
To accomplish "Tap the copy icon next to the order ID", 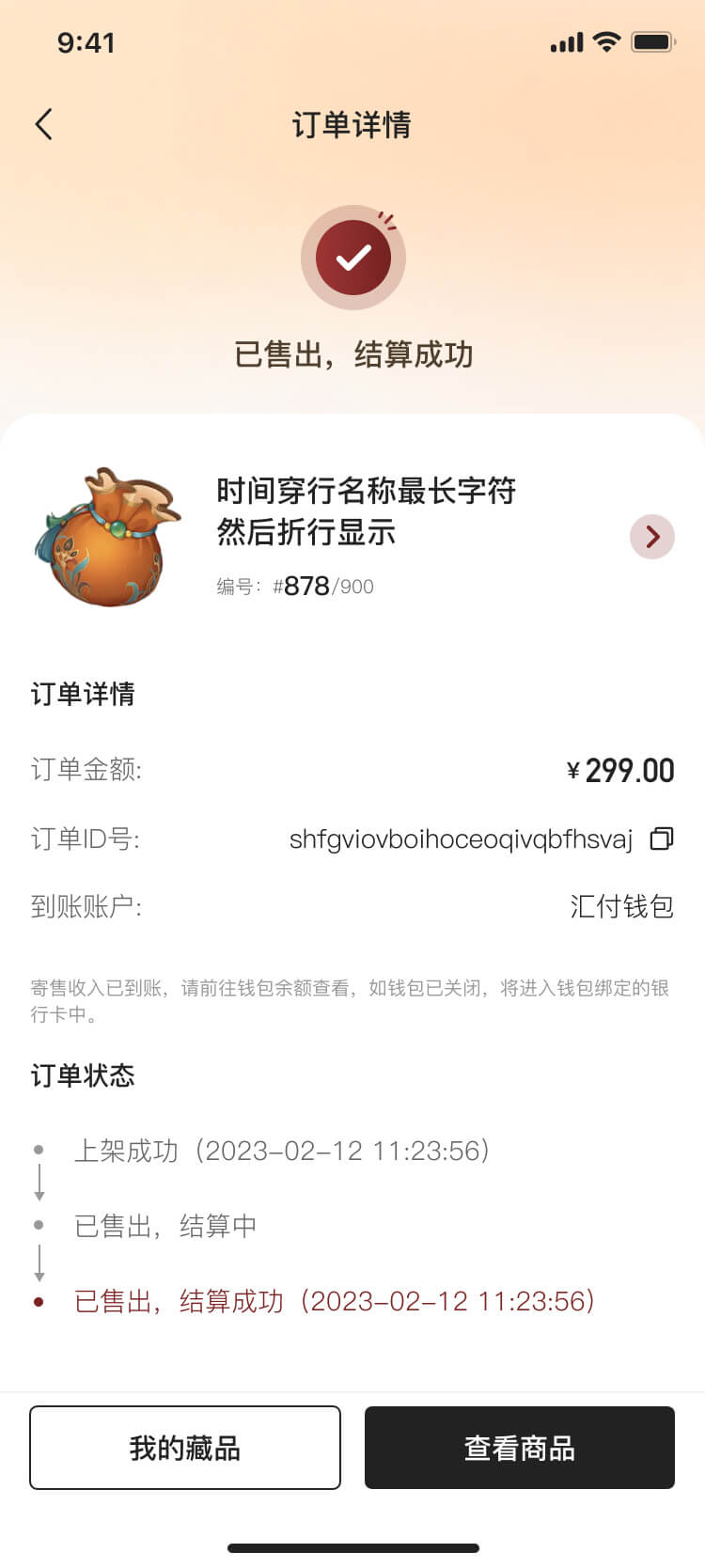I will [x=661, y=839].
